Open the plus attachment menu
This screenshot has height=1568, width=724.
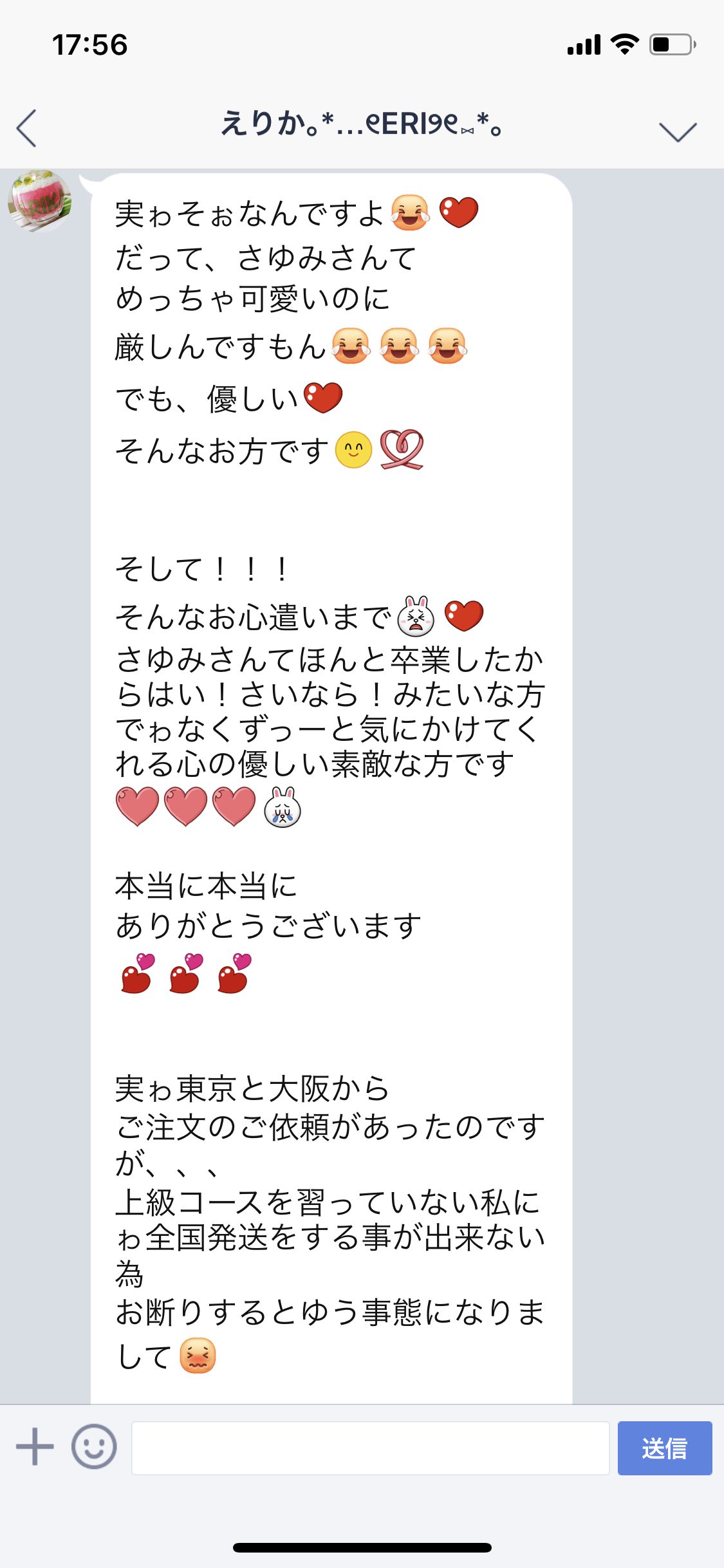[35, 1447]
